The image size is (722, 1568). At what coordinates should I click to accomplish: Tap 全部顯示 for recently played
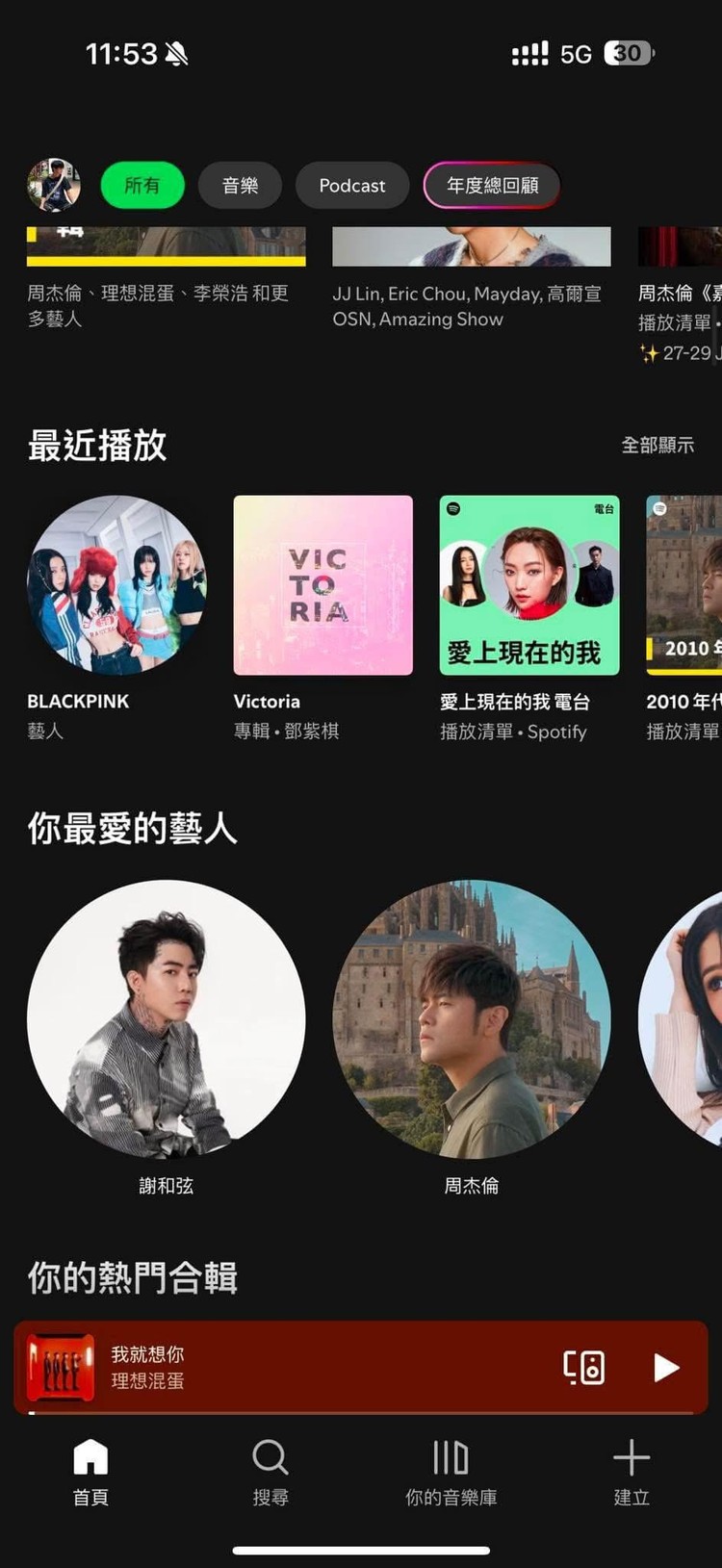click(x=657, y=445)
